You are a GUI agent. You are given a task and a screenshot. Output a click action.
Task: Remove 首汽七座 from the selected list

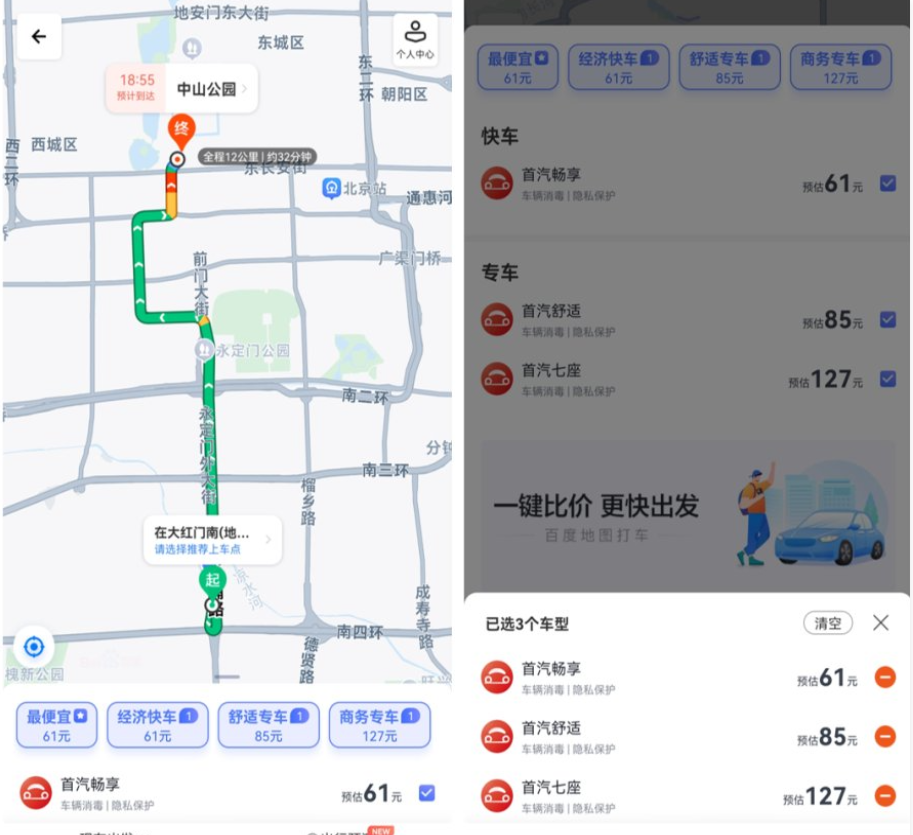click(884, 796)
